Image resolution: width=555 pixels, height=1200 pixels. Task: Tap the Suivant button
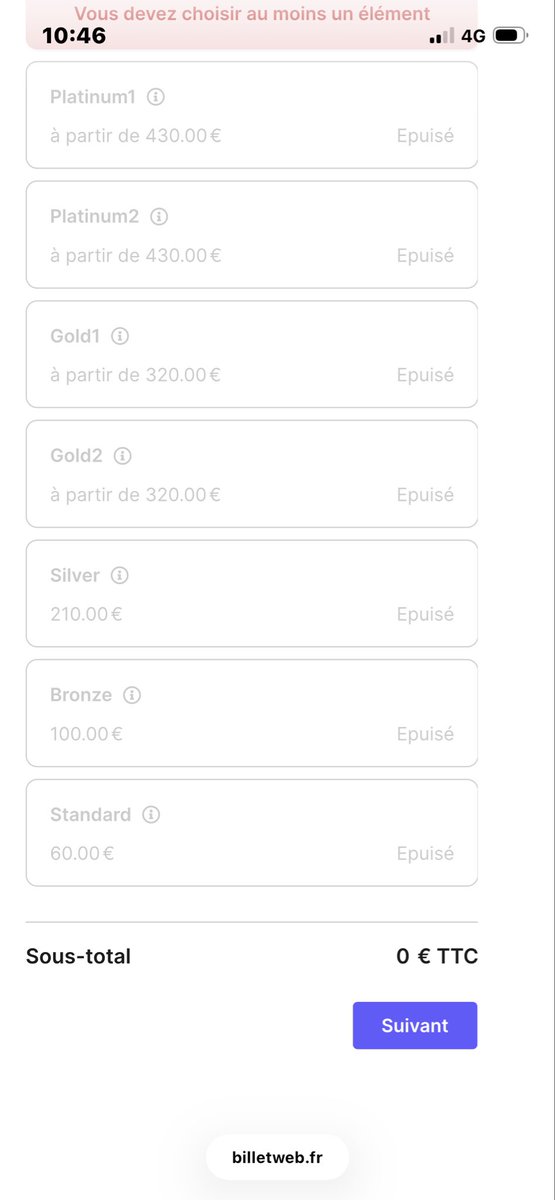coord(415,1025)
